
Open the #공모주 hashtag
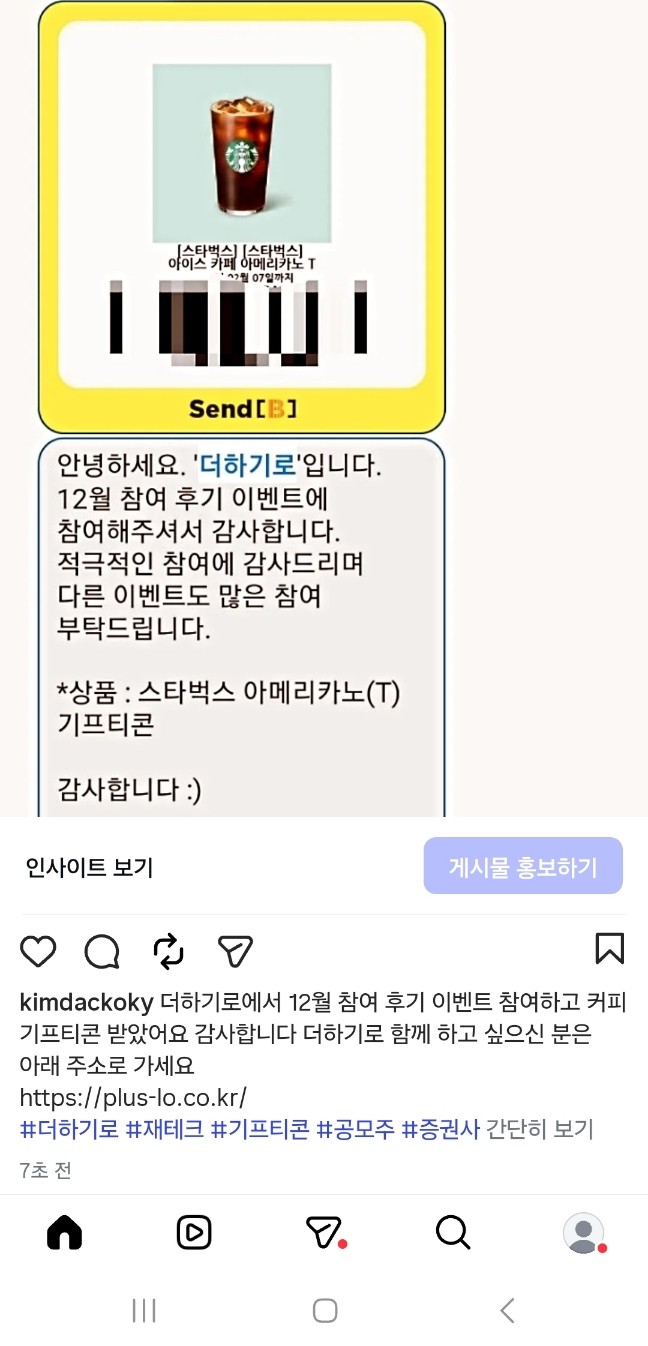(x=355, y=1130)
